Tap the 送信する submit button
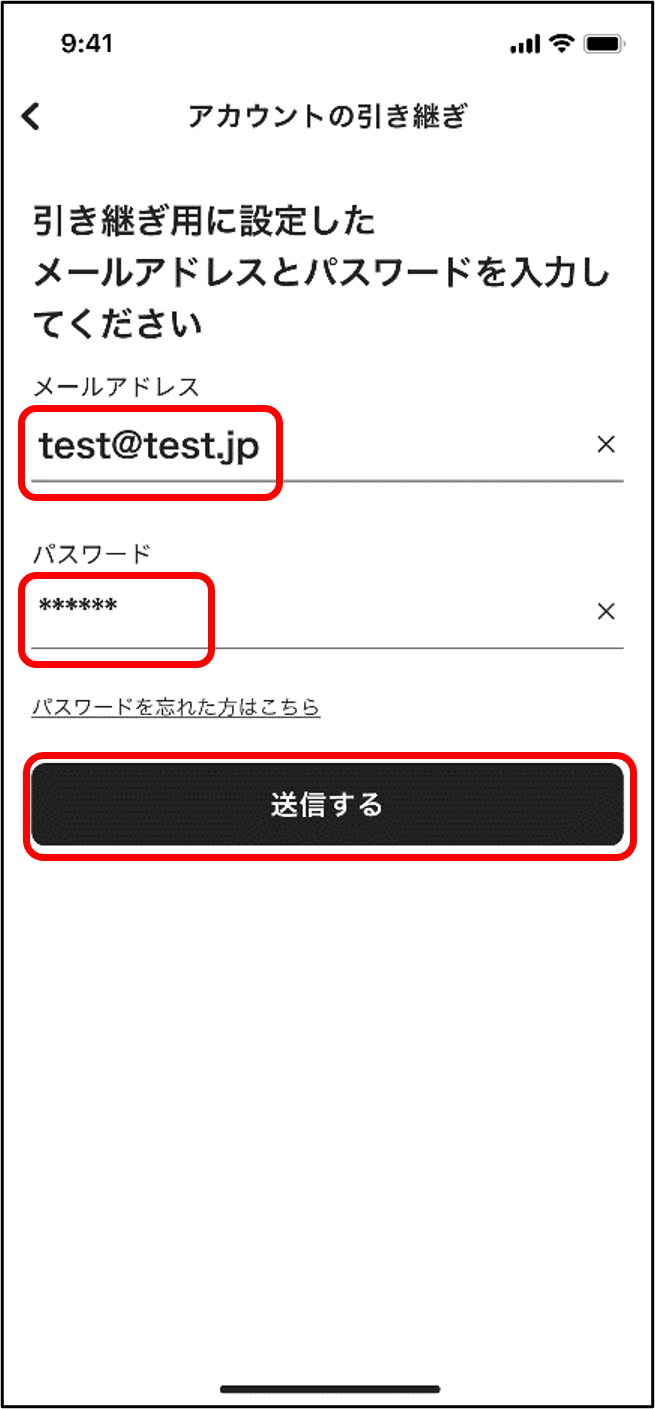The height and width of the screenshot is (1409, 655). coord(327,805)
